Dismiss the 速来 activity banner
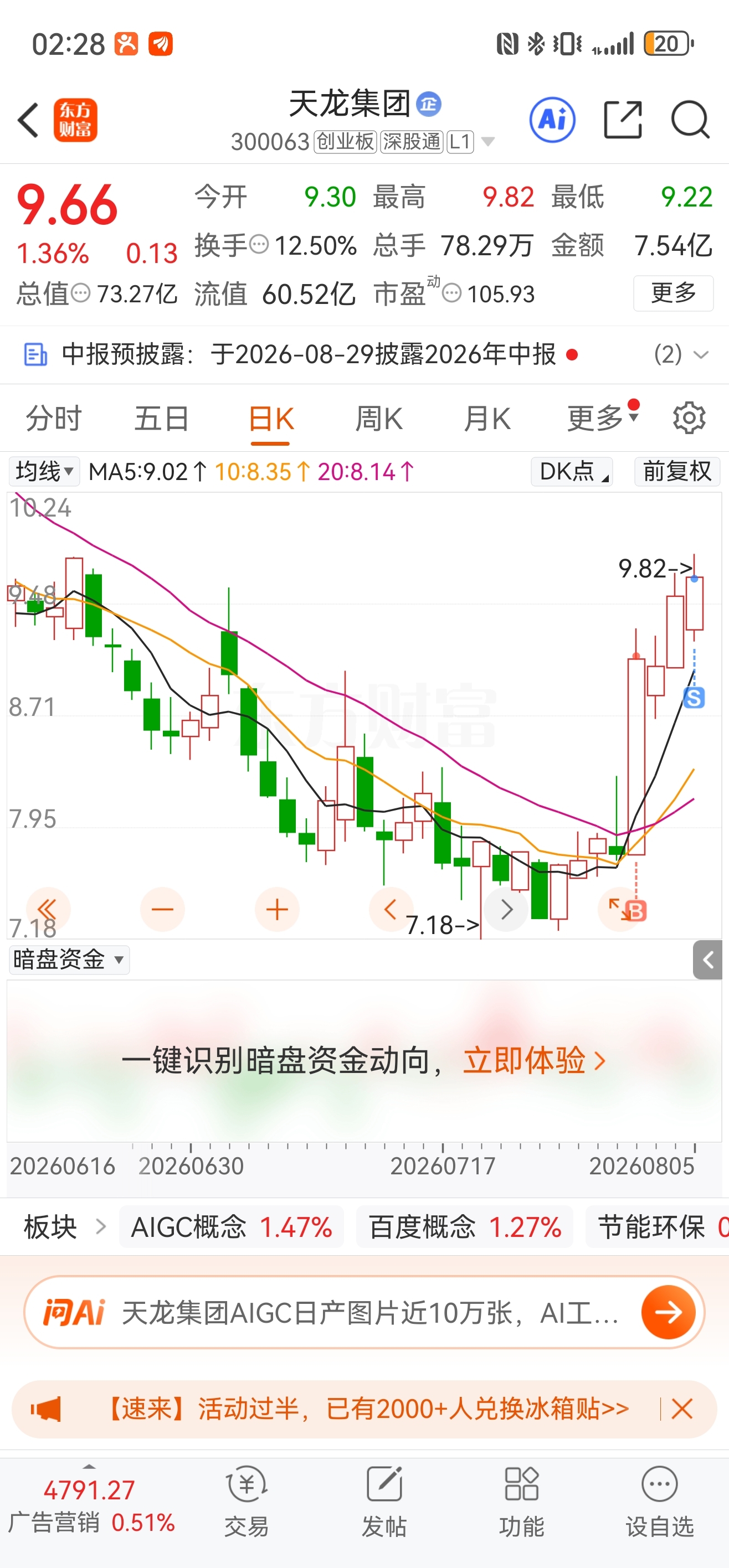 click(681, 1409)
